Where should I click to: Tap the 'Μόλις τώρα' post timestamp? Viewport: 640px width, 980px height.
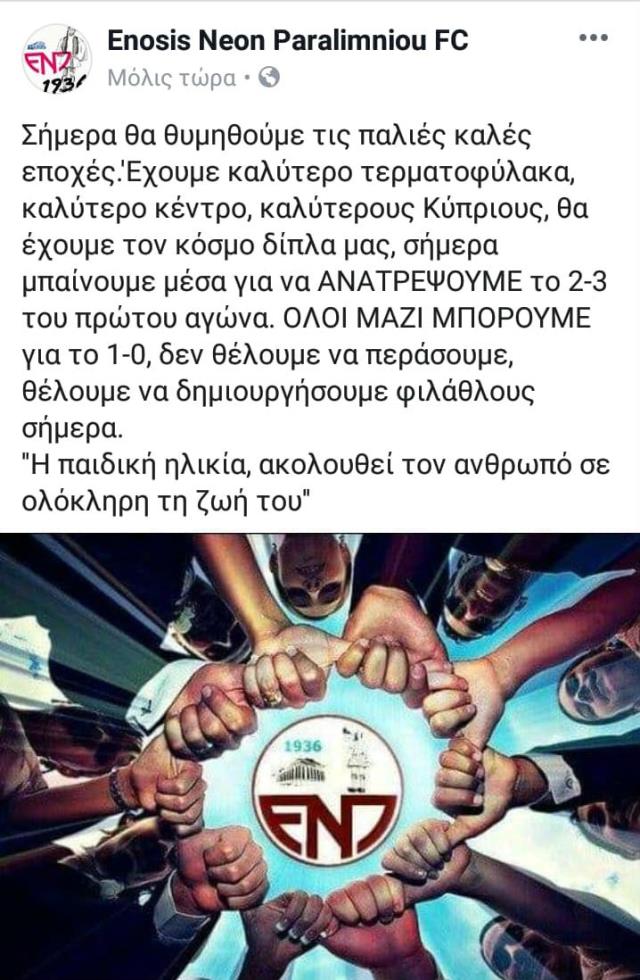point(171,76)
